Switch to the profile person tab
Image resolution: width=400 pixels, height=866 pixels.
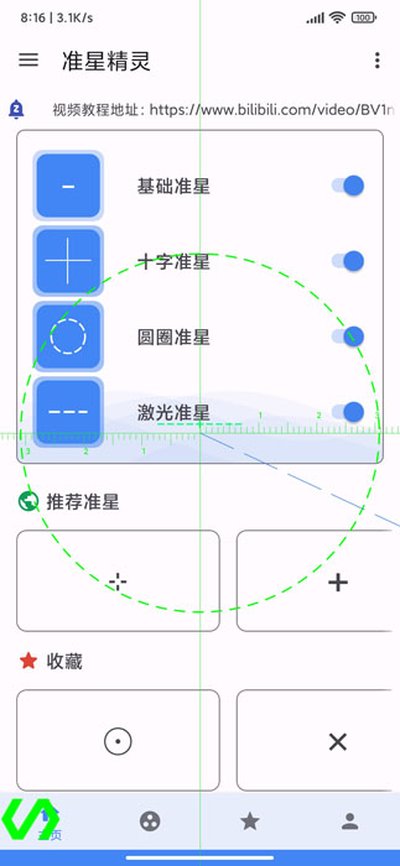click(350, 821)
